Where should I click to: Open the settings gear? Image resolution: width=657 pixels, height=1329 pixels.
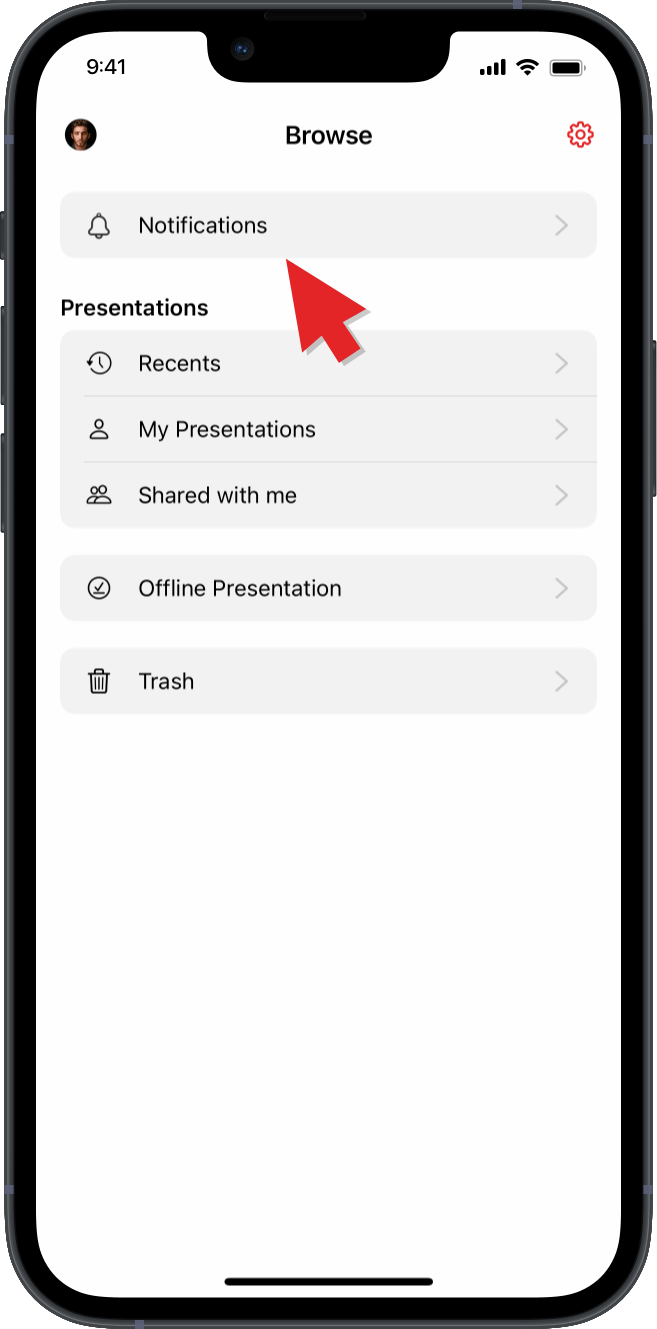[x=580, y=135]
